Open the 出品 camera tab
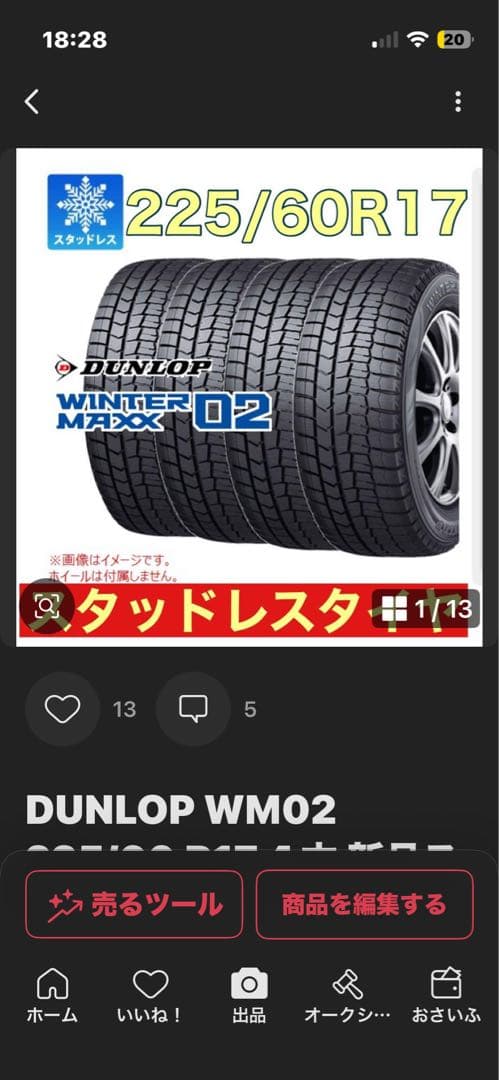499x1080 pixels. click(x=250, y=996)
